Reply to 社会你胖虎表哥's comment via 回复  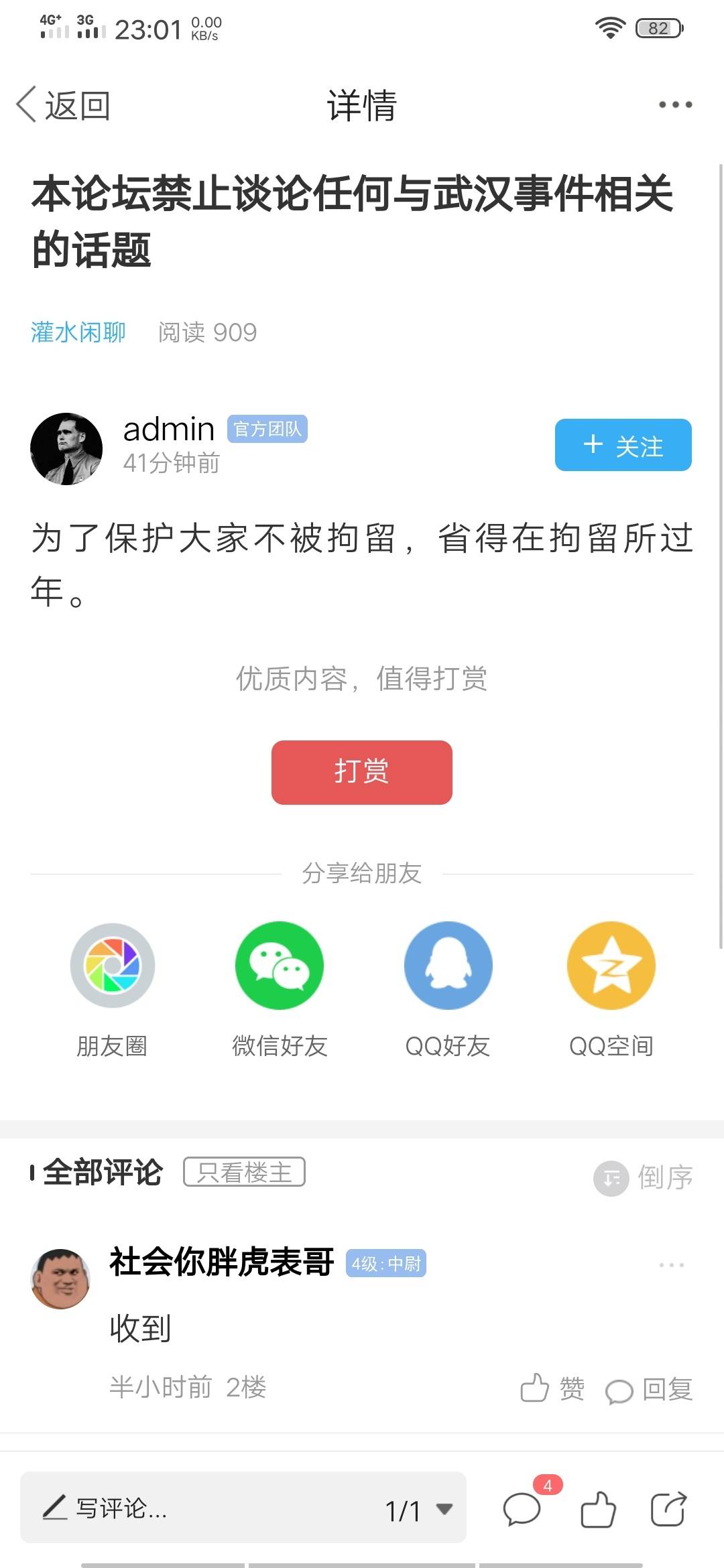[649, 1390]
